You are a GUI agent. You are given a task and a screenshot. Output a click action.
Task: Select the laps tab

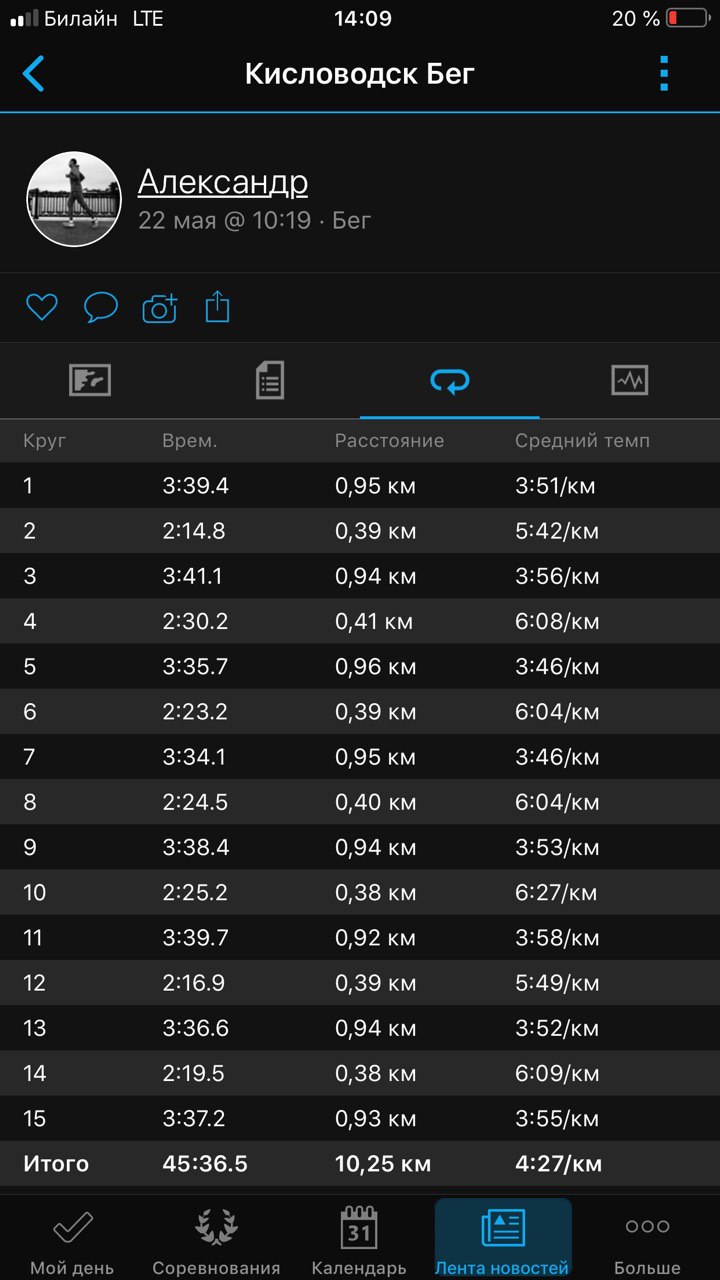449,380
